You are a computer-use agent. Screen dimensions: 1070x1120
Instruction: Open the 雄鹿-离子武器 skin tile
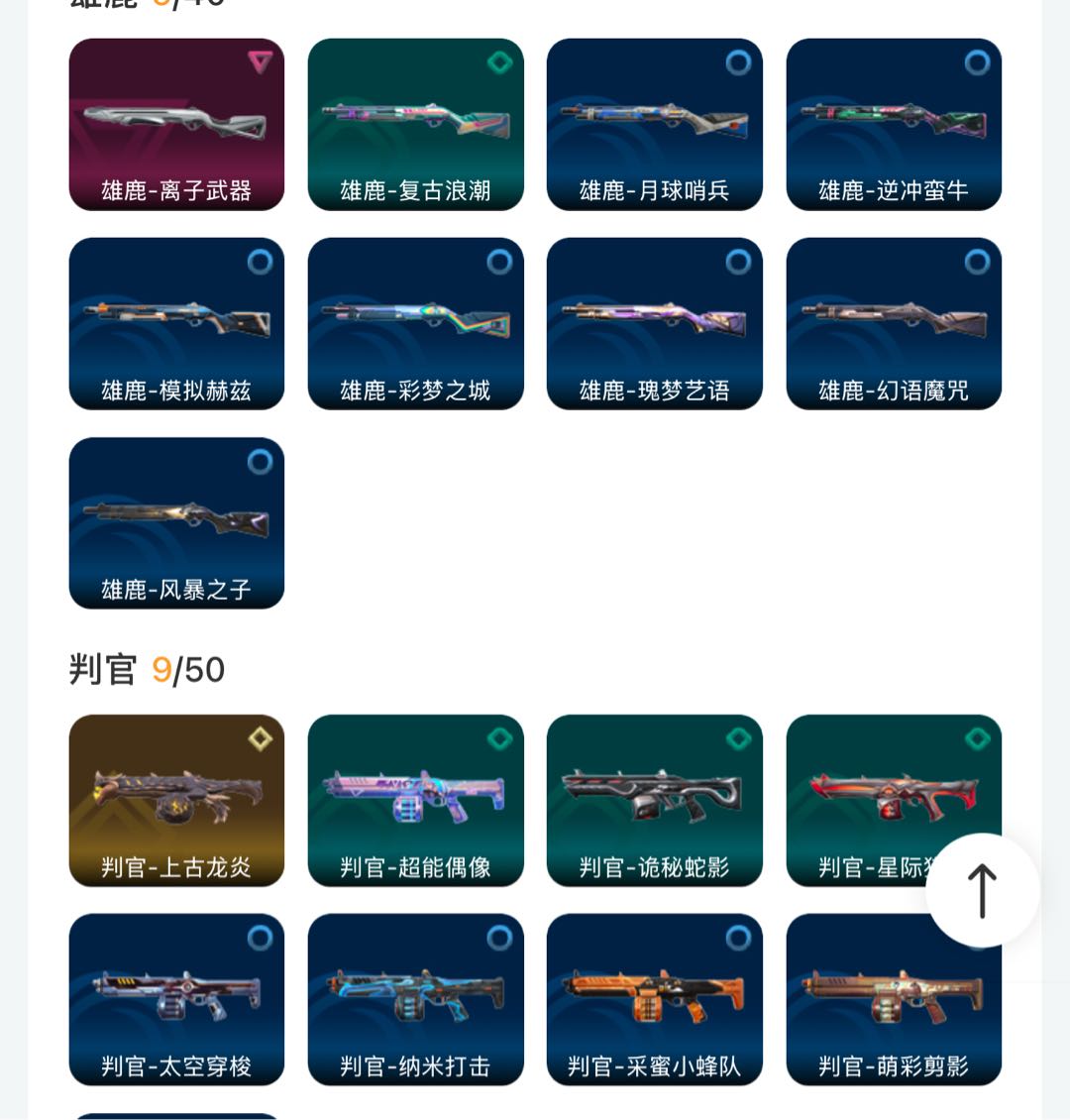(176, 124)
